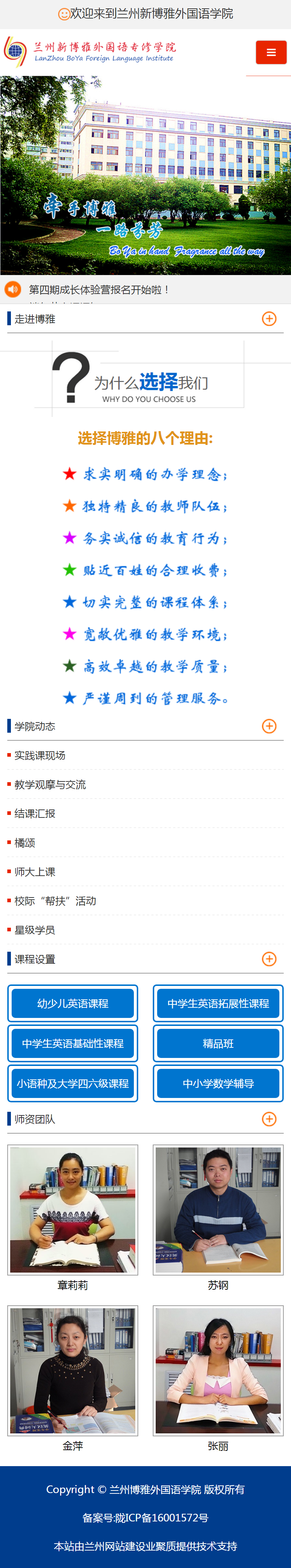Viewport: 291px width, 1568px height.
Task: Select 中学生英语拓展性课程 button
Action: (218, 1004)
